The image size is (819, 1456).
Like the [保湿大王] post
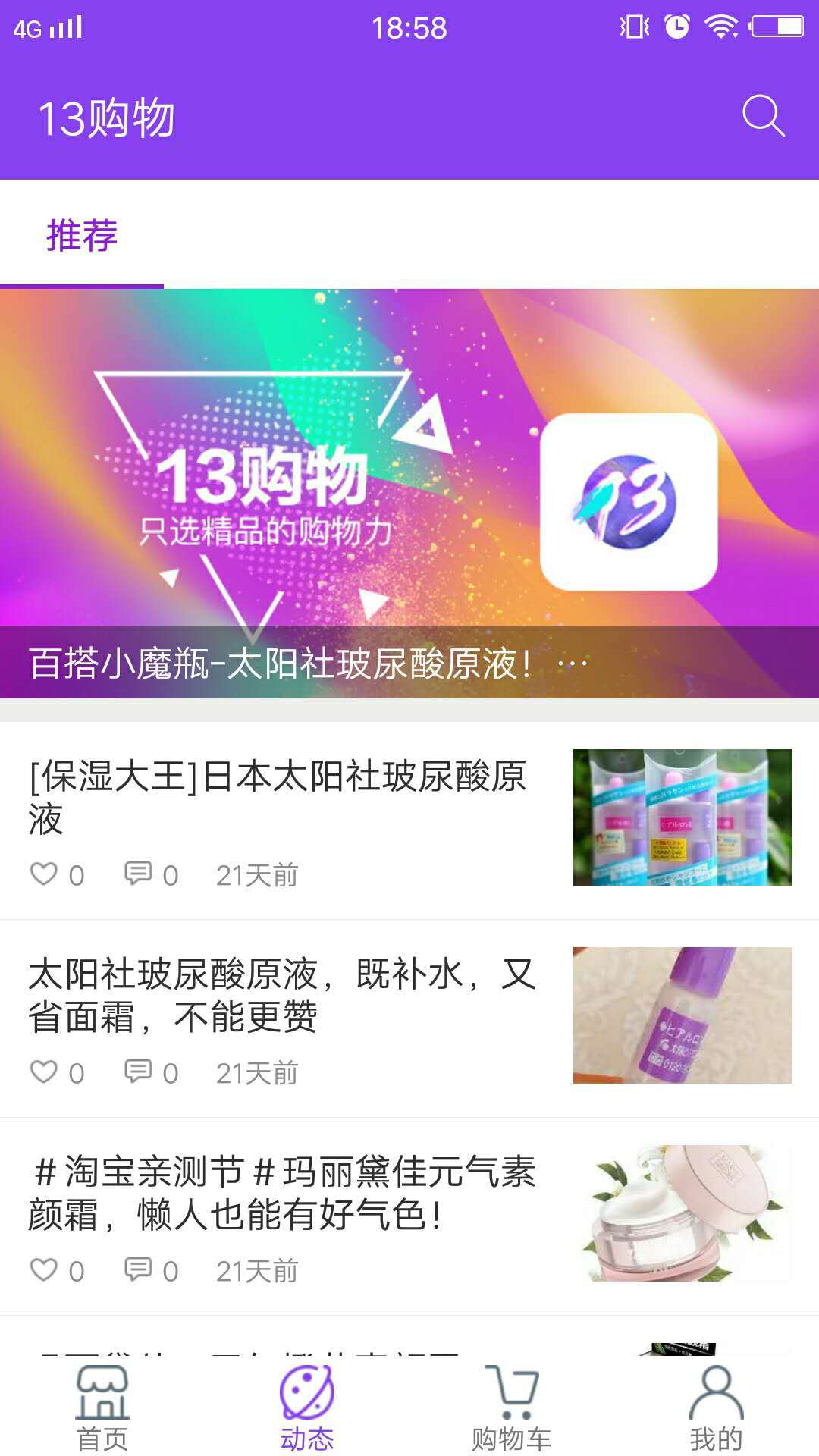[44, 874]
